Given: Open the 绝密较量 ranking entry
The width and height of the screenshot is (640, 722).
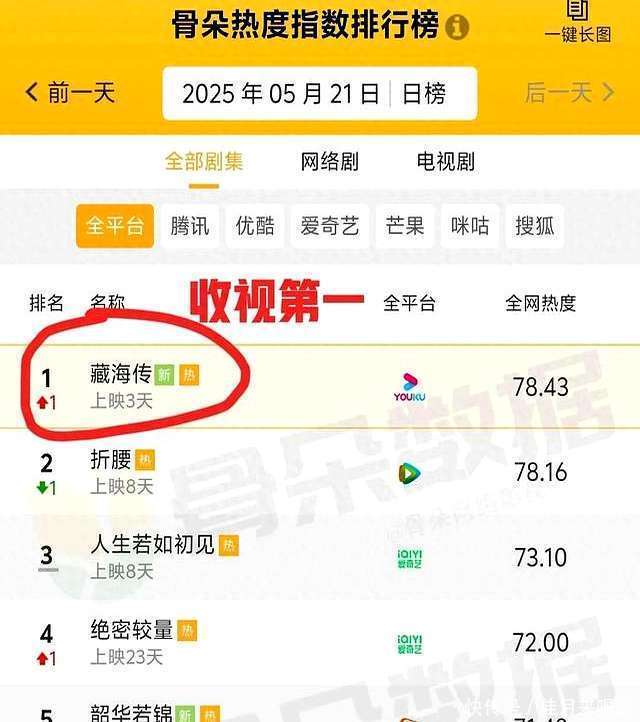Looking at the screenshot, I should pyautogui.click(x=131, y=631).
